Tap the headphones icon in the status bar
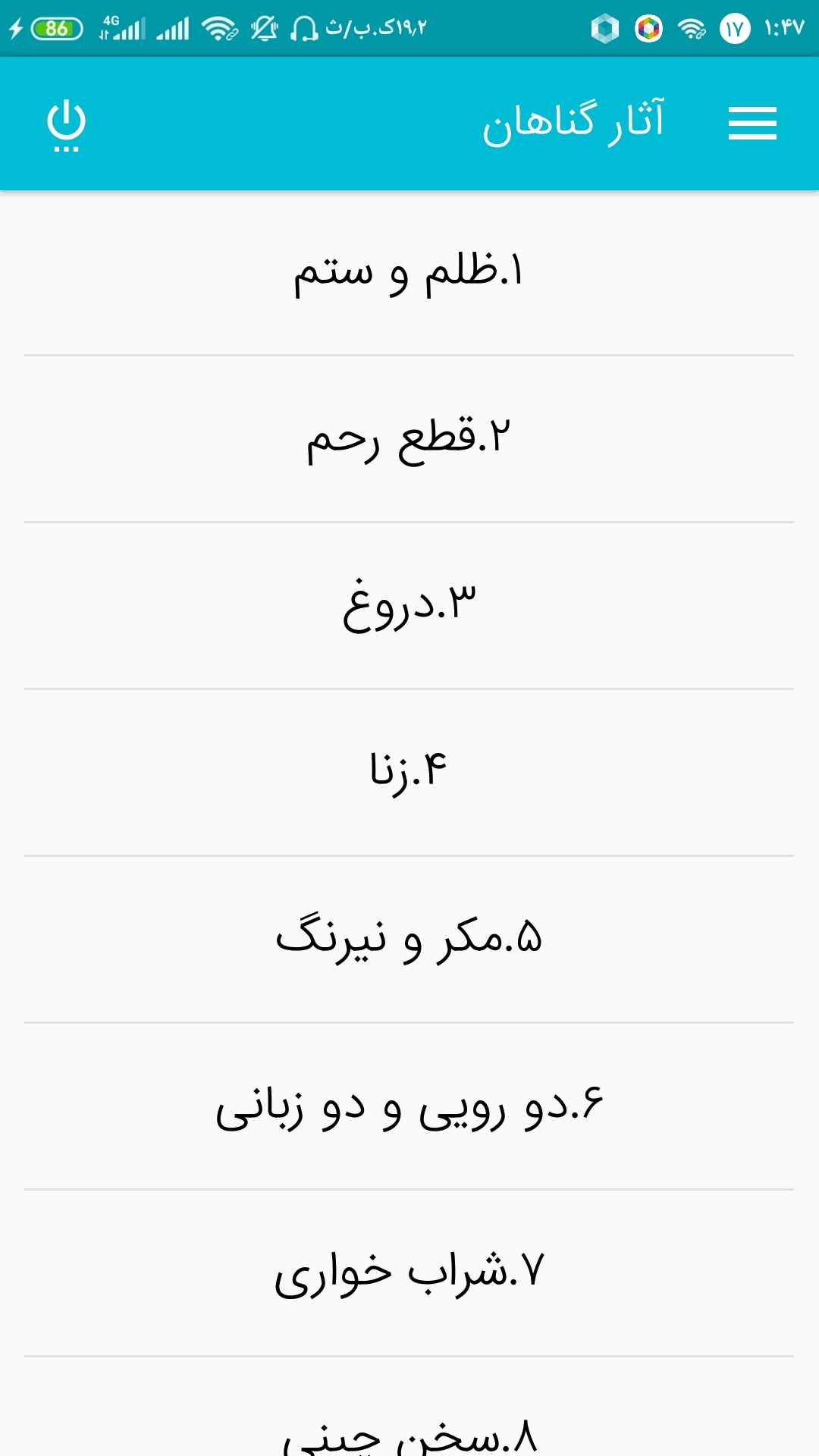This screenshot has height=1456, width=819. tap(303, 29)
